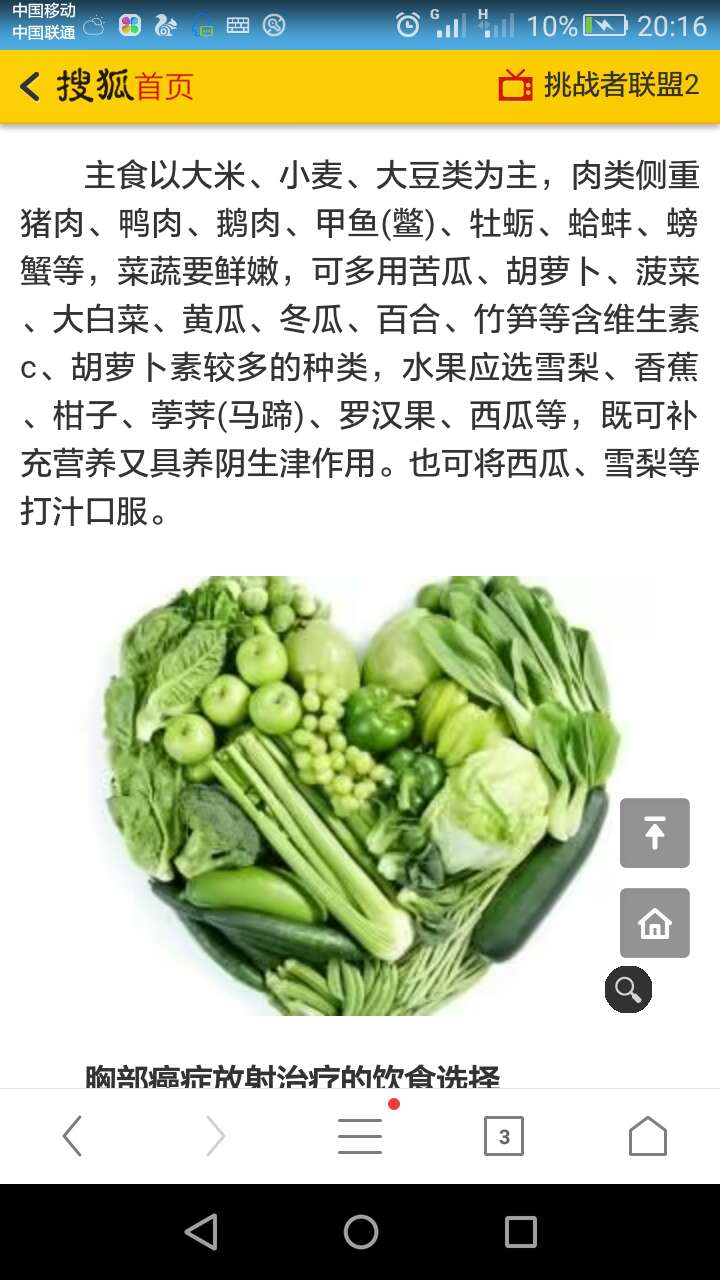Tap the floating home shortcut icon
720x1280 pixels.
[x=654, y=923]
